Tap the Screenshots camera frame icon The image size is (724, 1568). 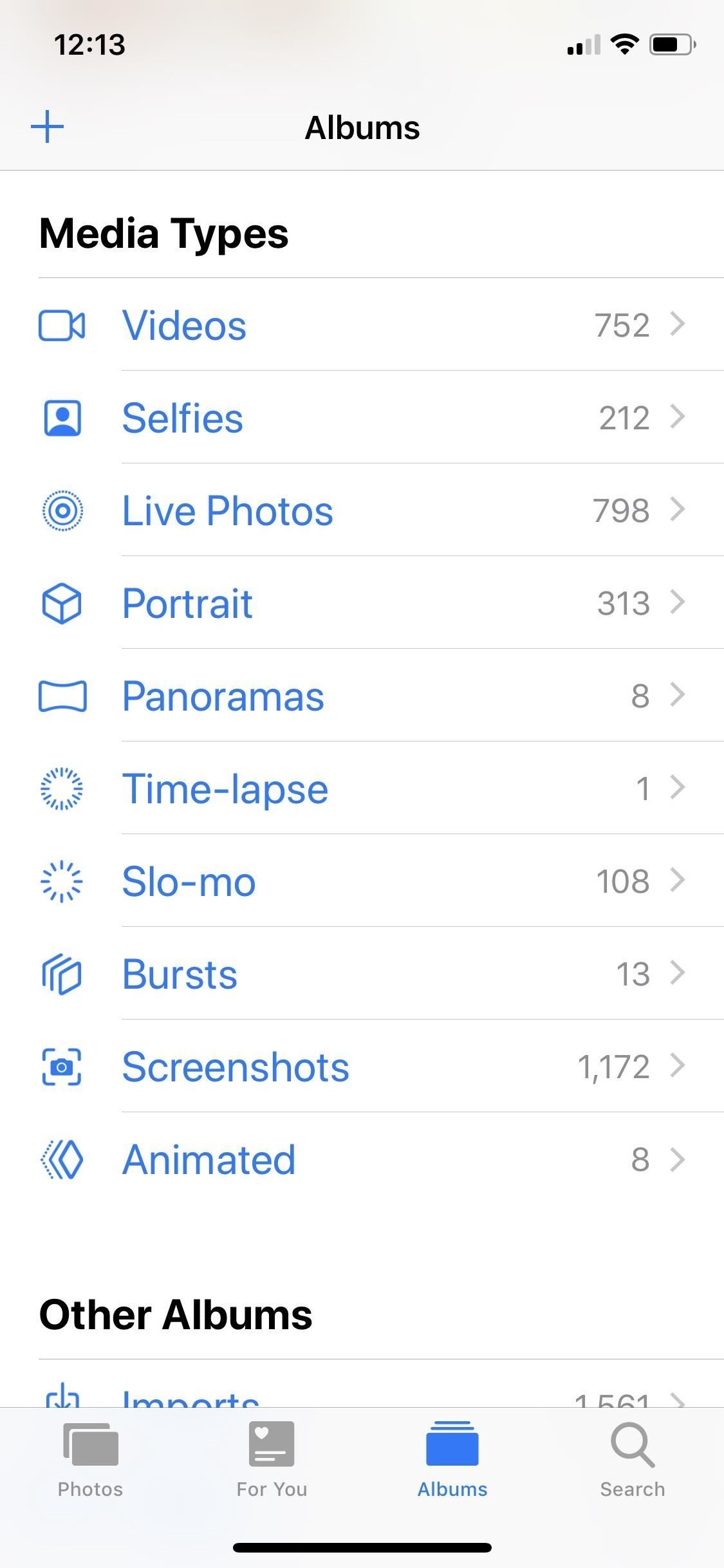62,1067
